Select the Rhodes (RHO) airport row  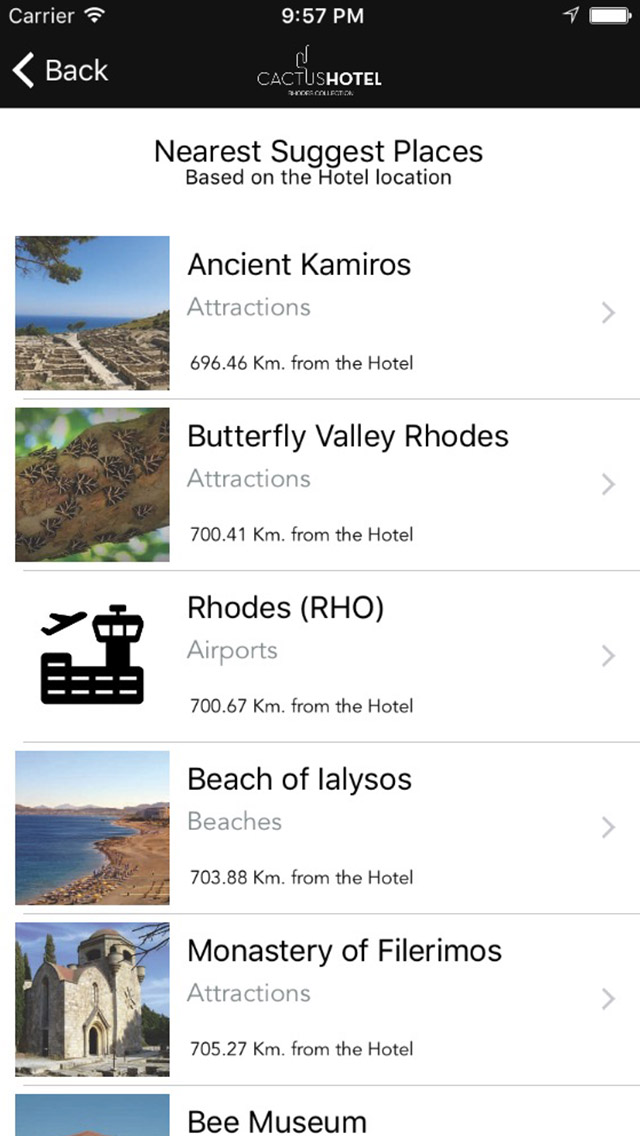(x=320, y=656)
